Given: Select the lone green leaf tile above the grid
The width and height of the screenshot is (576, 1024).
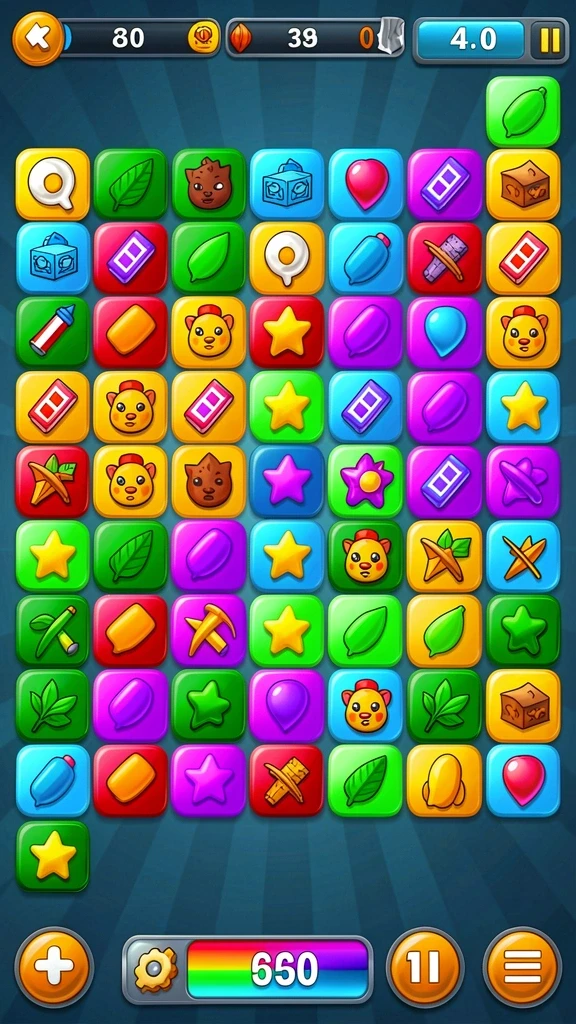Looking at the screenshot, I should click(x=522, y=111).
